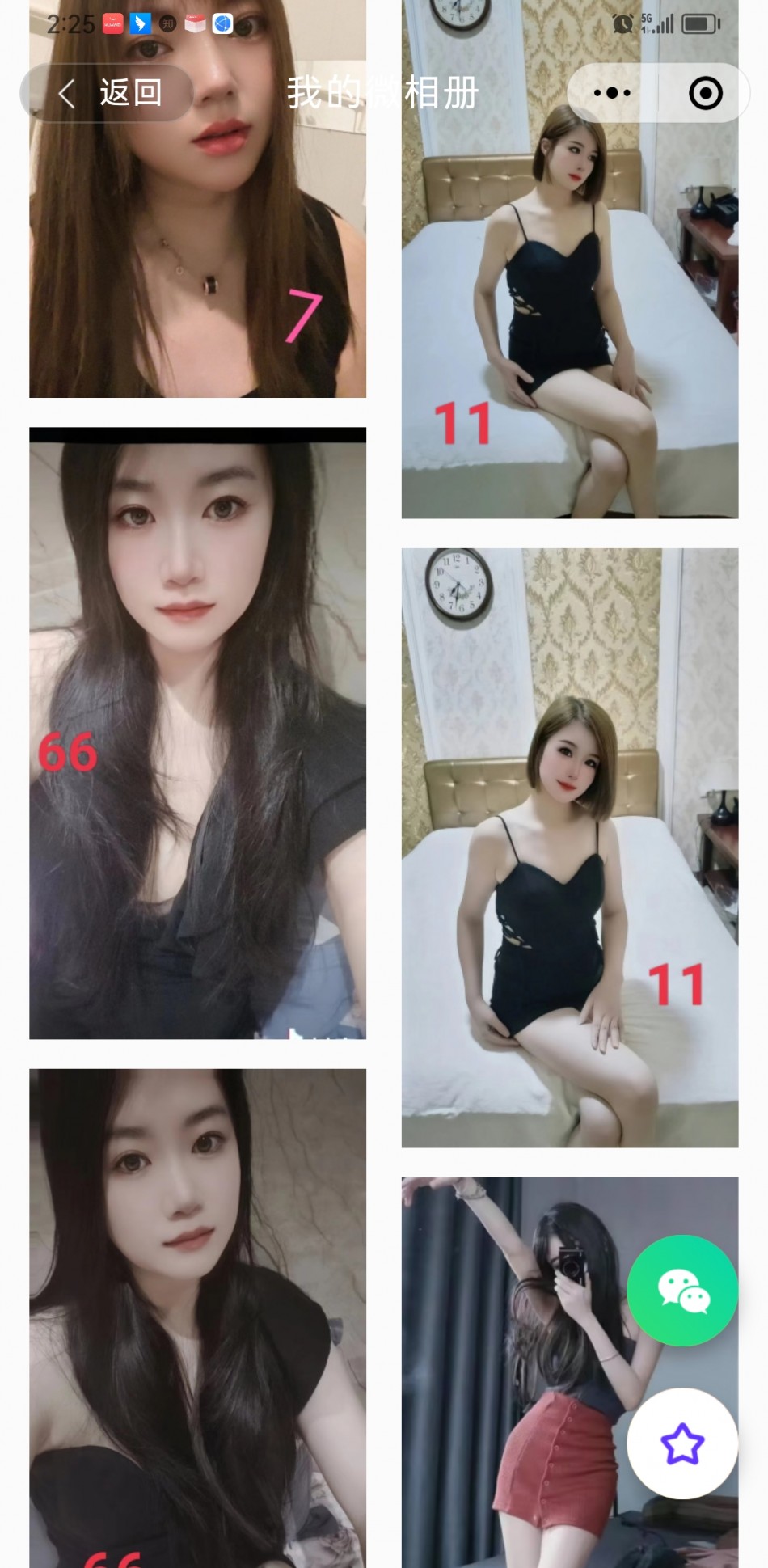
Task: Open the bottom-left album photo
Action: point(197,1318)
